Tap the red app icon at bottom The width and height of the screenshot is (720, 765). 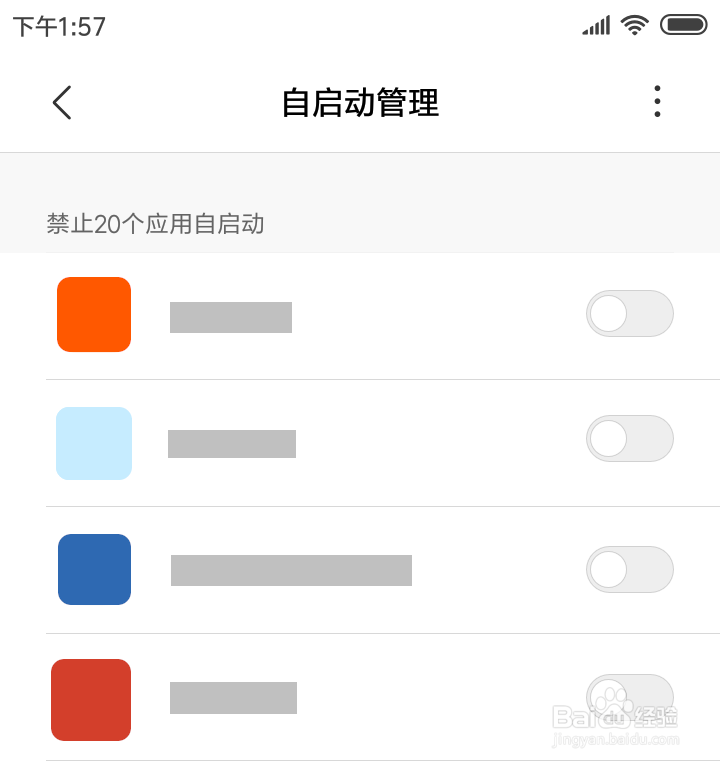(x=91, y=700)
